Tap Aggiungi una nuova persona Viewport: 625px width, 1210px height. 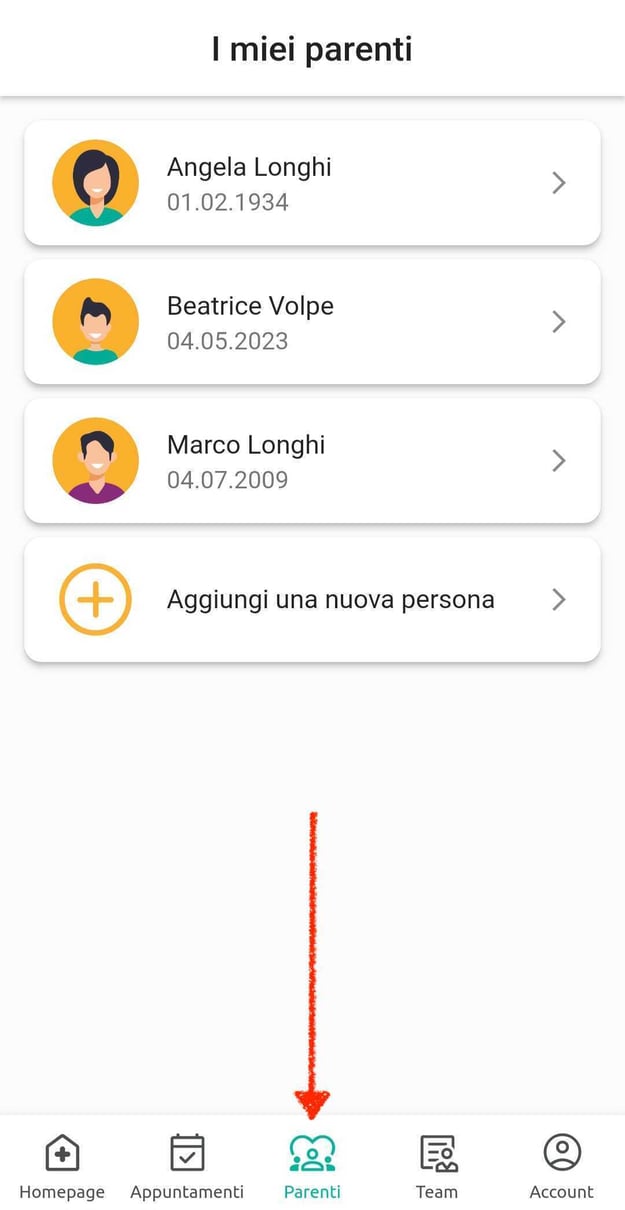(x=312, y=600)
